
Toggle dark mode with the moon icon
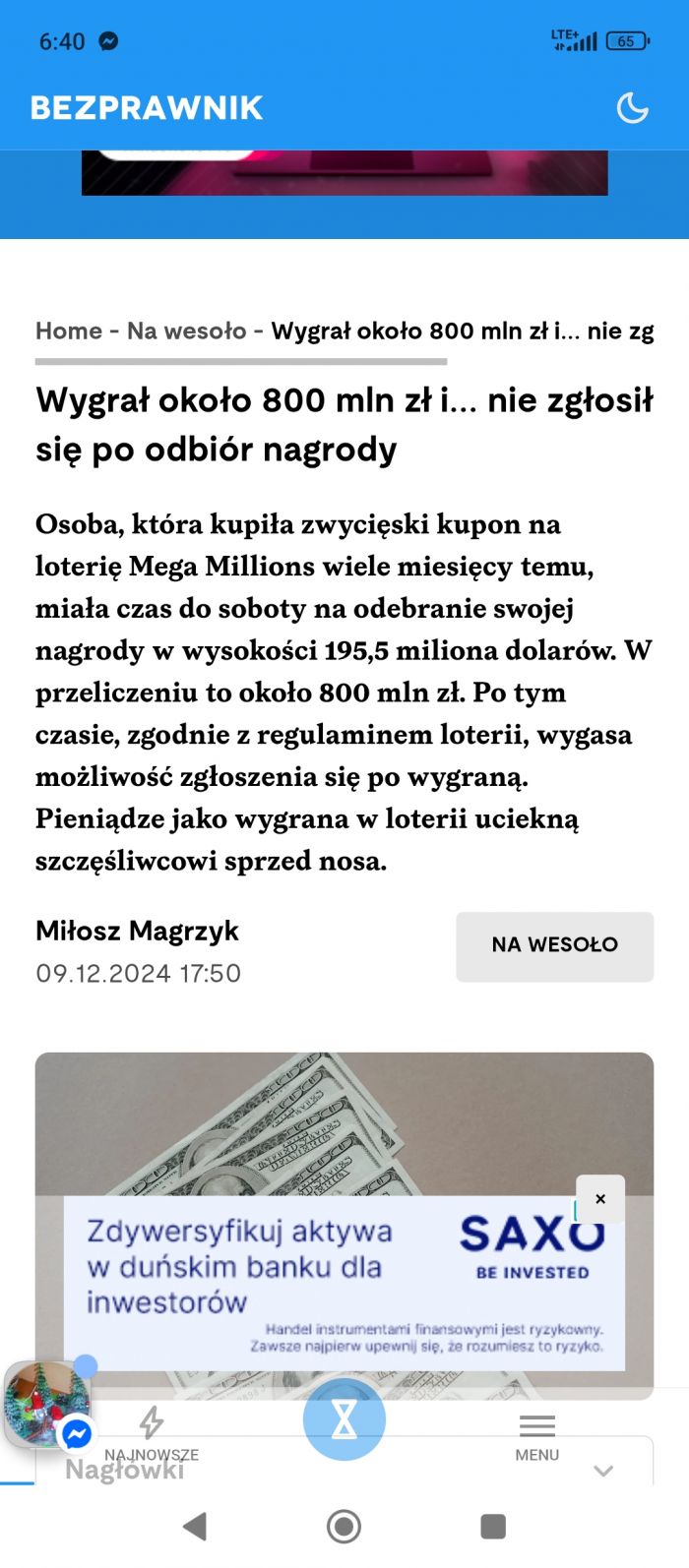click(x=632, y=107)
